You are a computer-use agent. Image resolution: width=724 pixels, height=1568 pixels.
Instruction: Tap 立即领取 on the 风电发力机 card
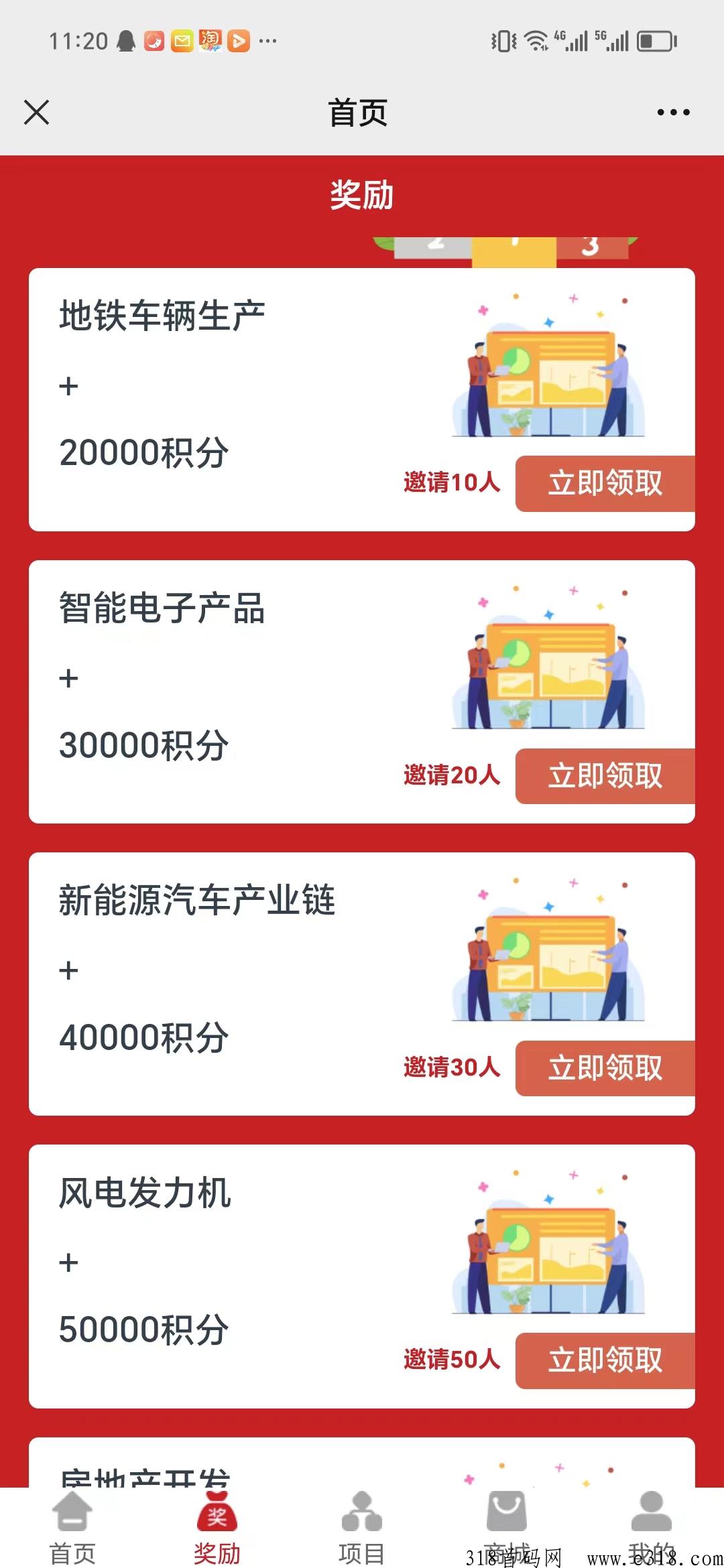pyautogui.click(x=604, y=1360)
